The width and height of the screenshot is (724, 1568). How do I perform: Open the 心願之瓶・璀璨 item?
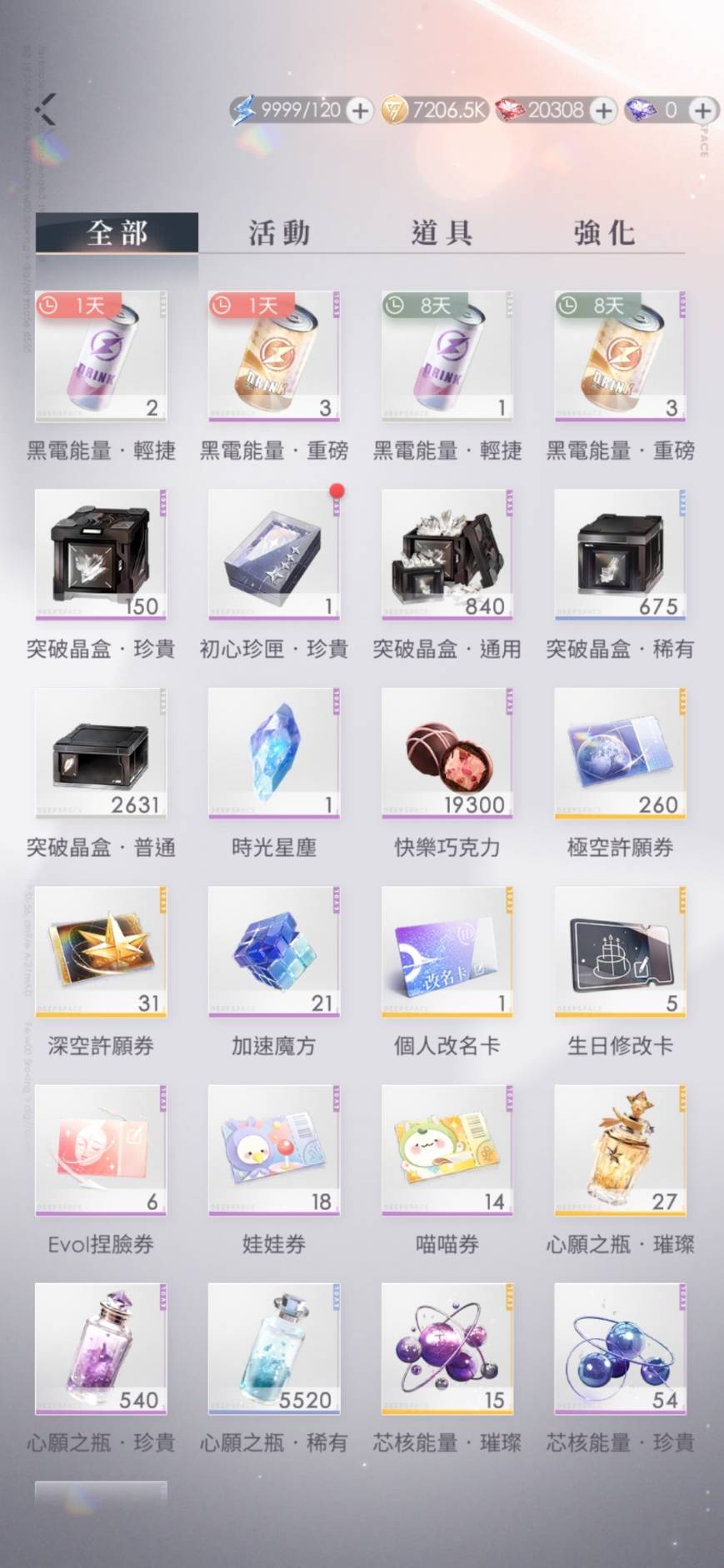pos(620,1149)
